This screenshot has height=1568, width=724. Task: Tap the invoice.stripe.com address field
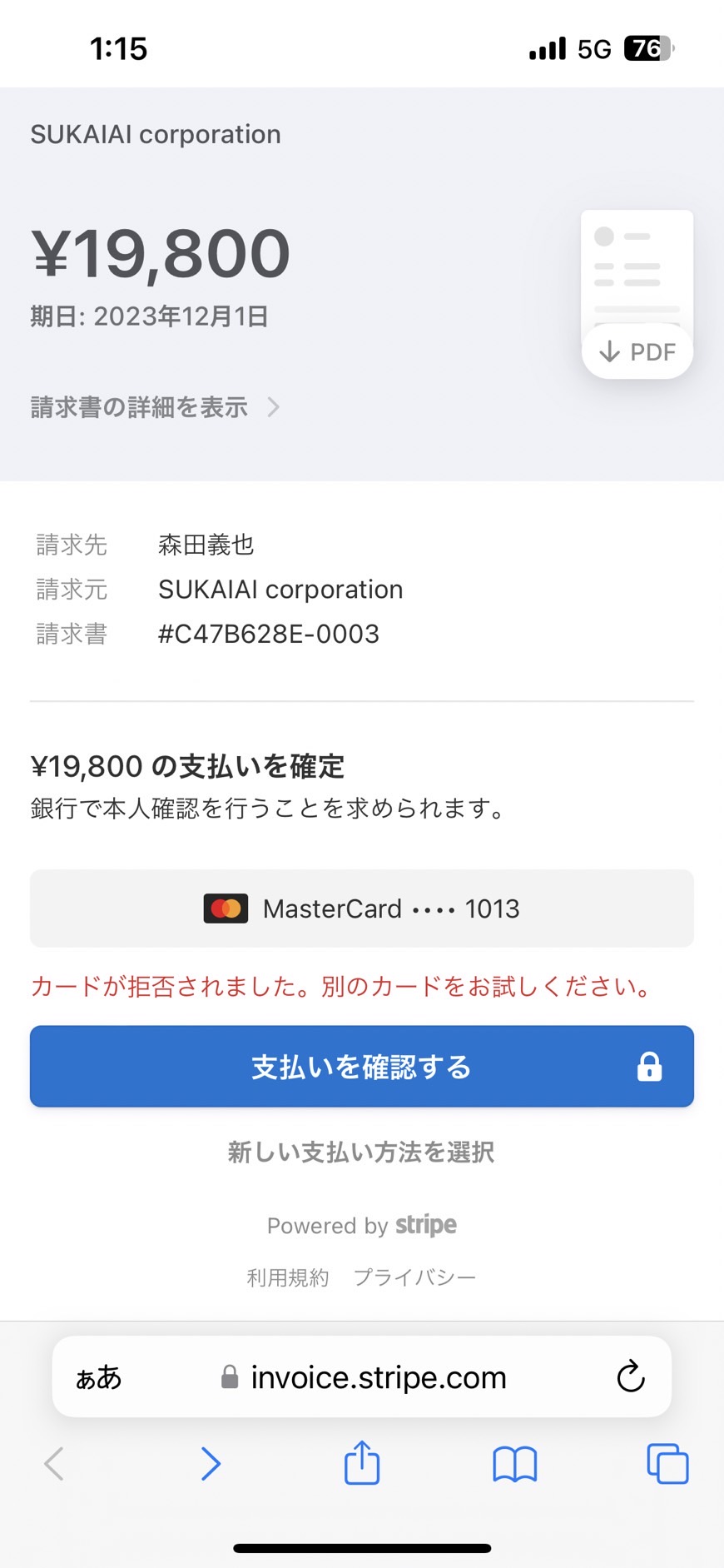tap(362, 1376)
